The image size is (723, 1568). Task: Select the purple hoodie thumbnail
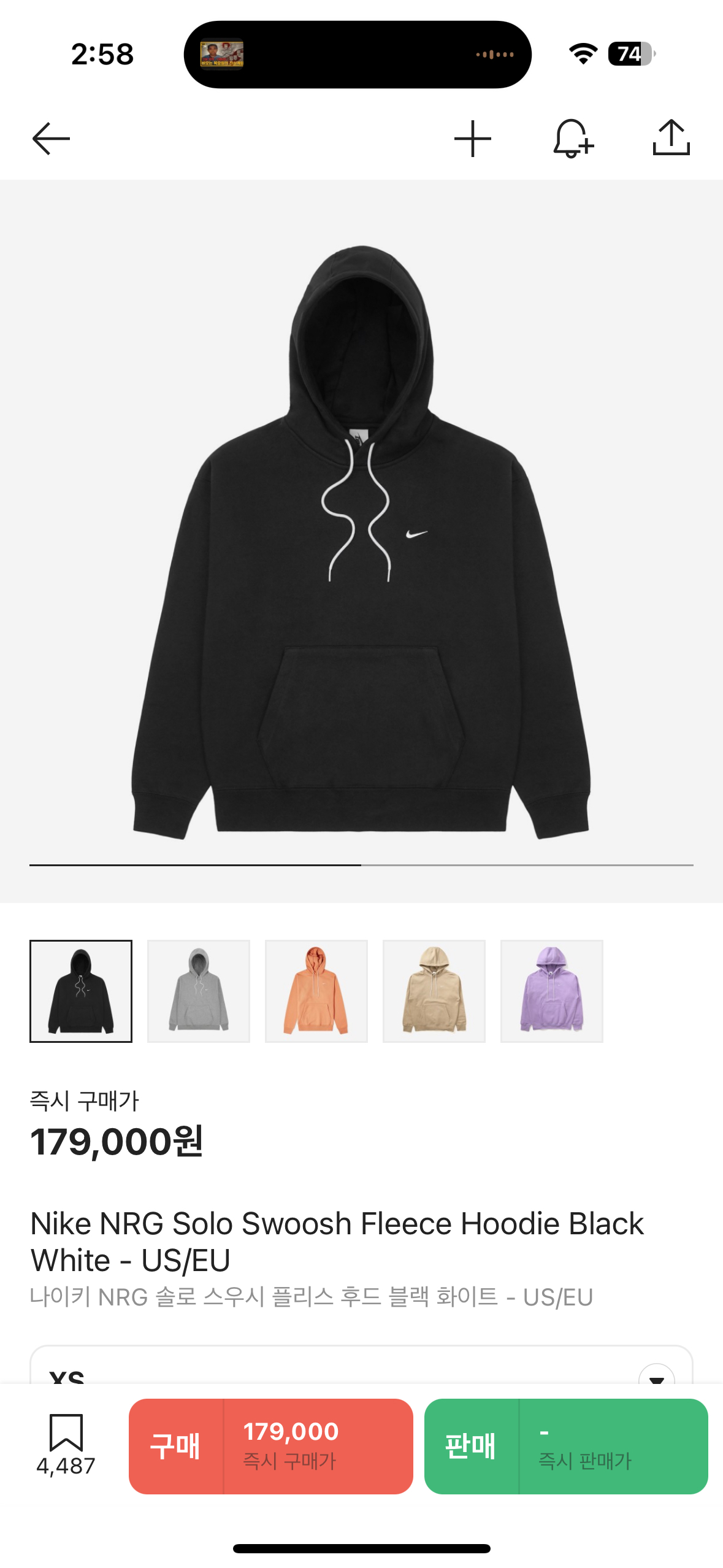click(x=552, y=991)
